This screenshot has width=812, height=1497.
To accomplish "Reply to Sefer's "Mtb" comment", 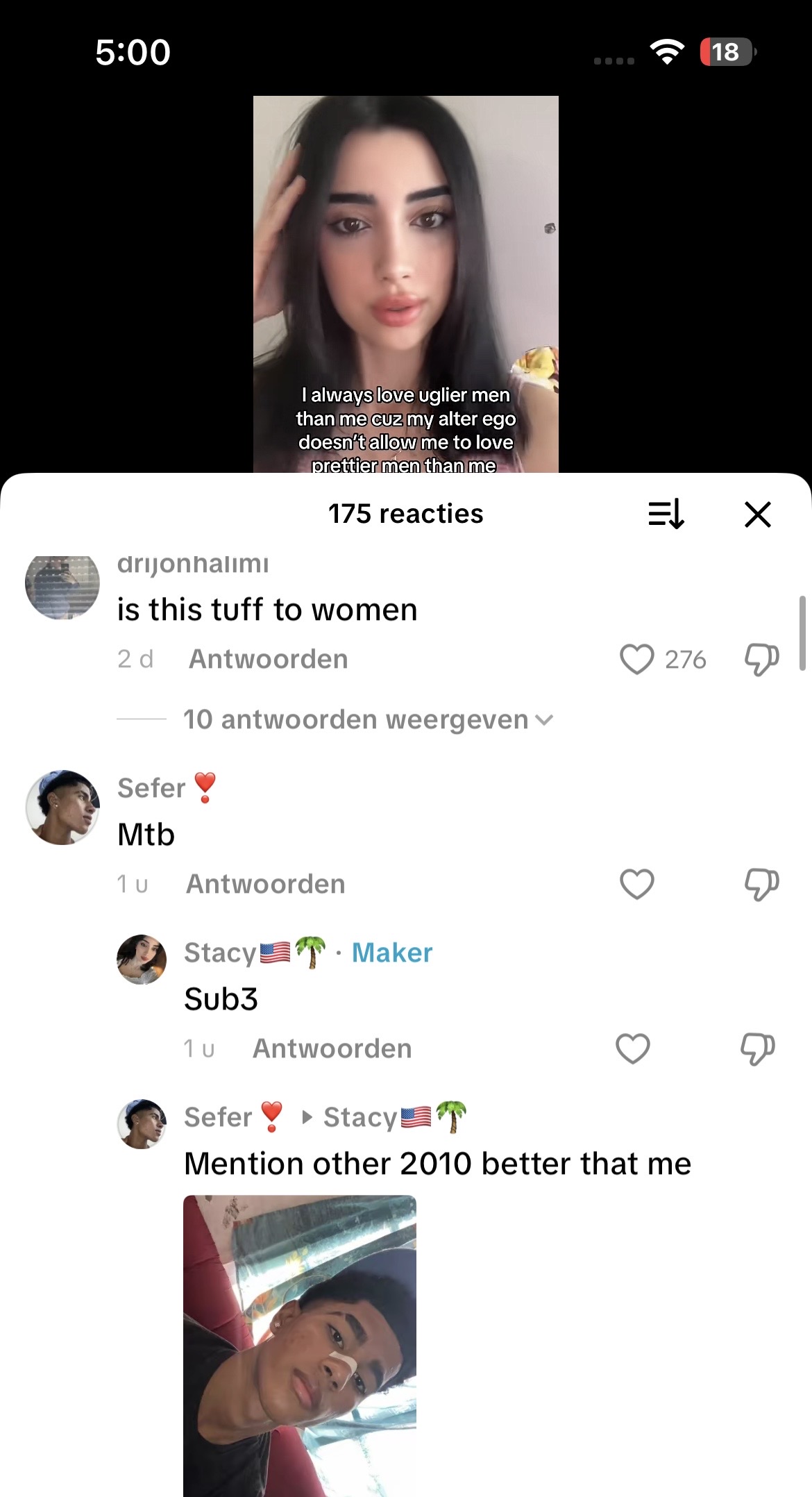I will pyautogui.click(x=265, y=884).
